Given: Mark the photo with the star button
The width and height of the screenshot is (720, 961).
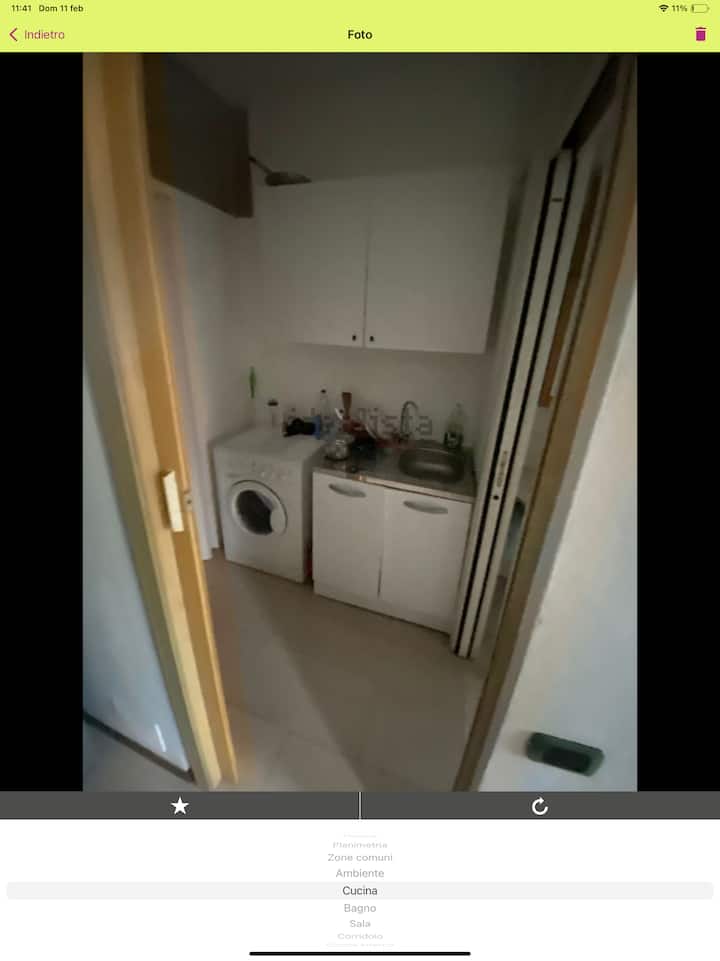Looking at the screenshot, I should (x=180, y=806).
